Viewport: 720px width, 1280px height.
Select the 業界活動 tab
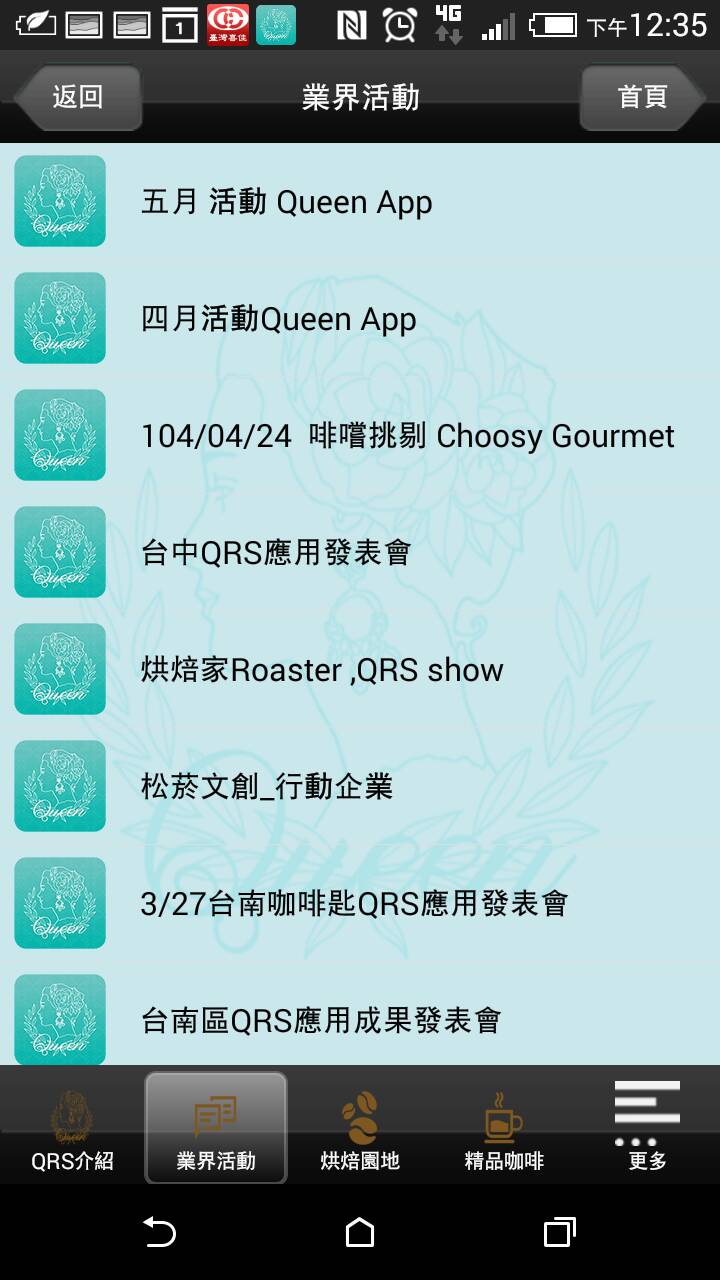216,1128
